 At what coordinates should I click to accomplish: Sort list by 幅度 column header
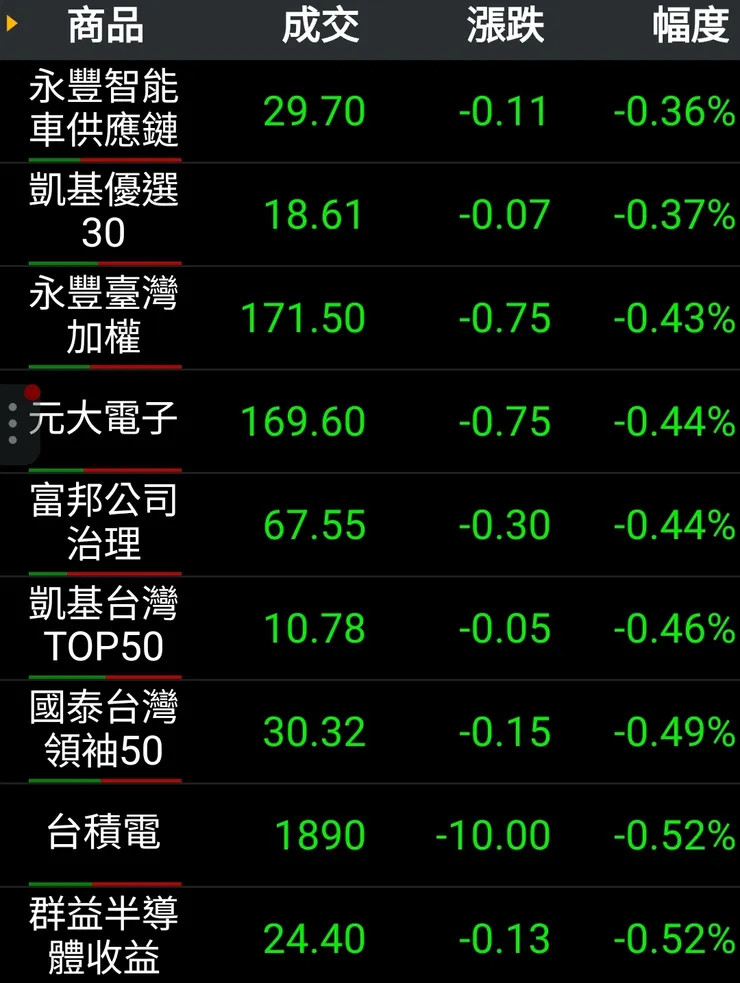point(690,27)
